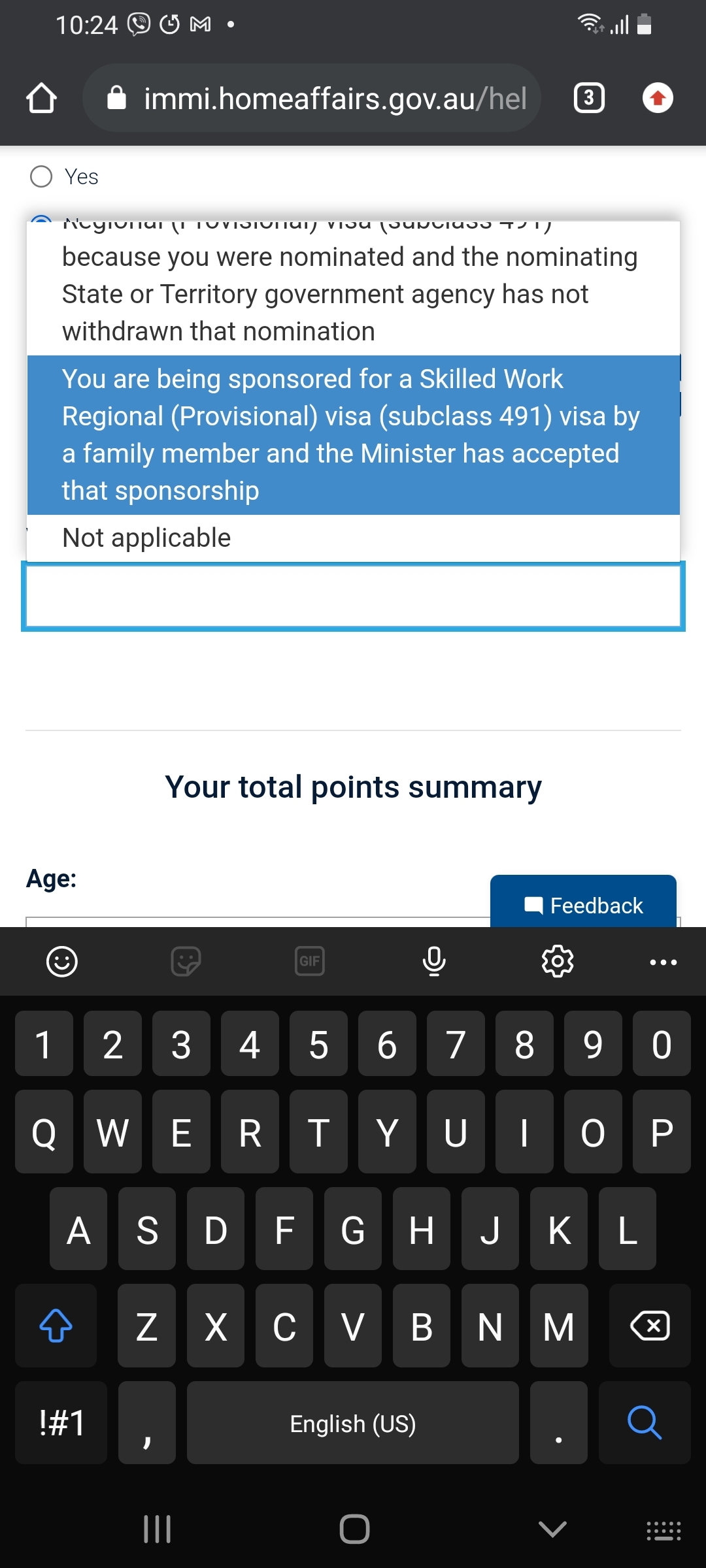Open the keyboard emoji panel
The image size is (706, 1568).
click(62, 962)
